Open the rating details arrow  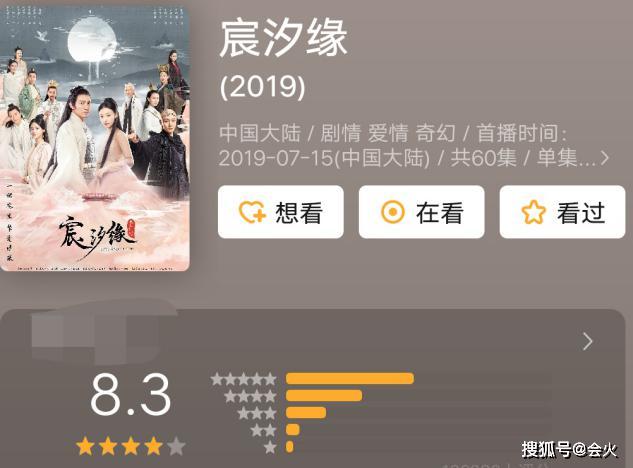(587, 342)
